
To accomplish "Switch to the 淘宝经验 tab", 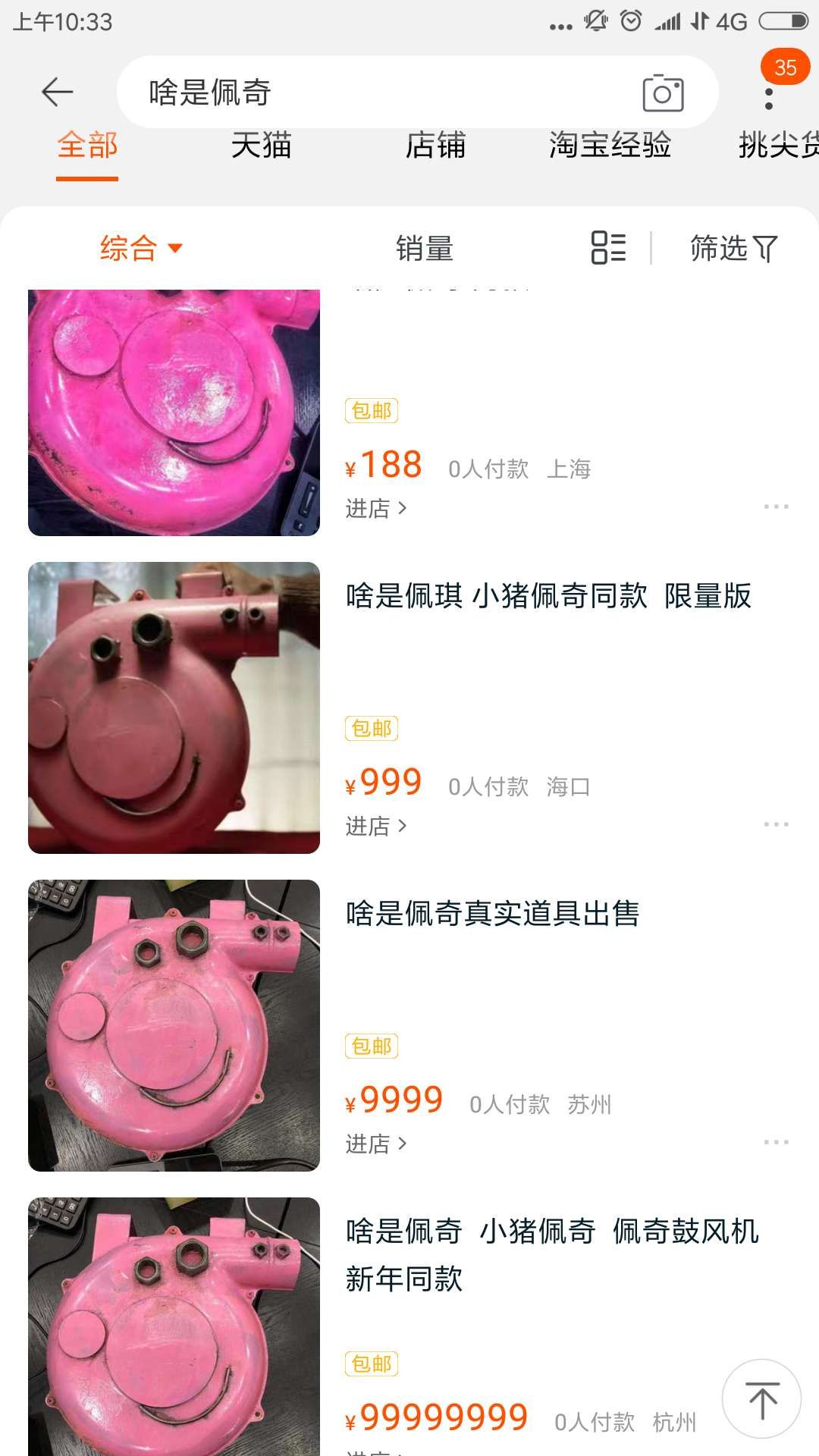I will point(610,146).
